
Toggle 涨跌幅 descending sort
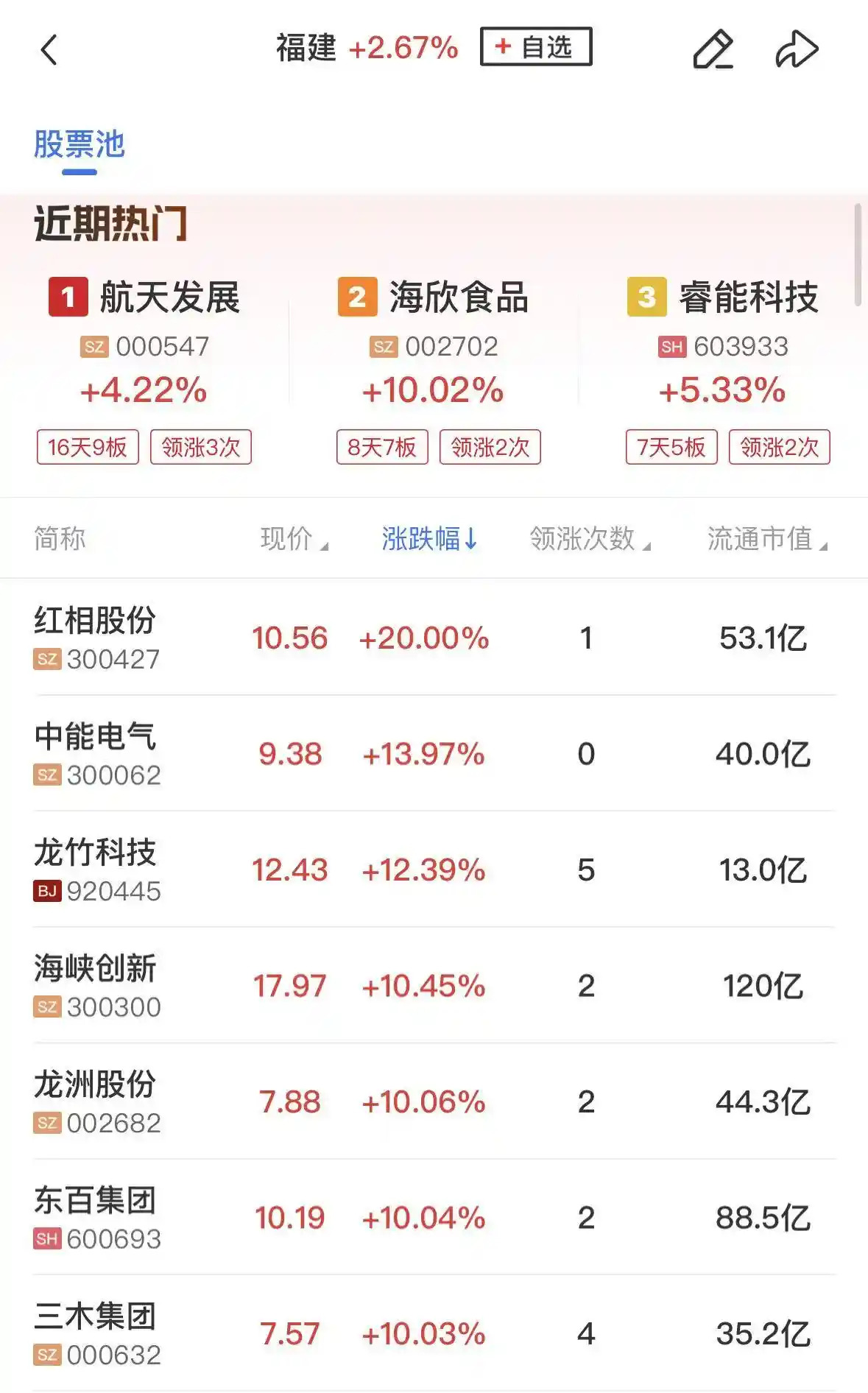pyautogui.click(x=428, y=538)
